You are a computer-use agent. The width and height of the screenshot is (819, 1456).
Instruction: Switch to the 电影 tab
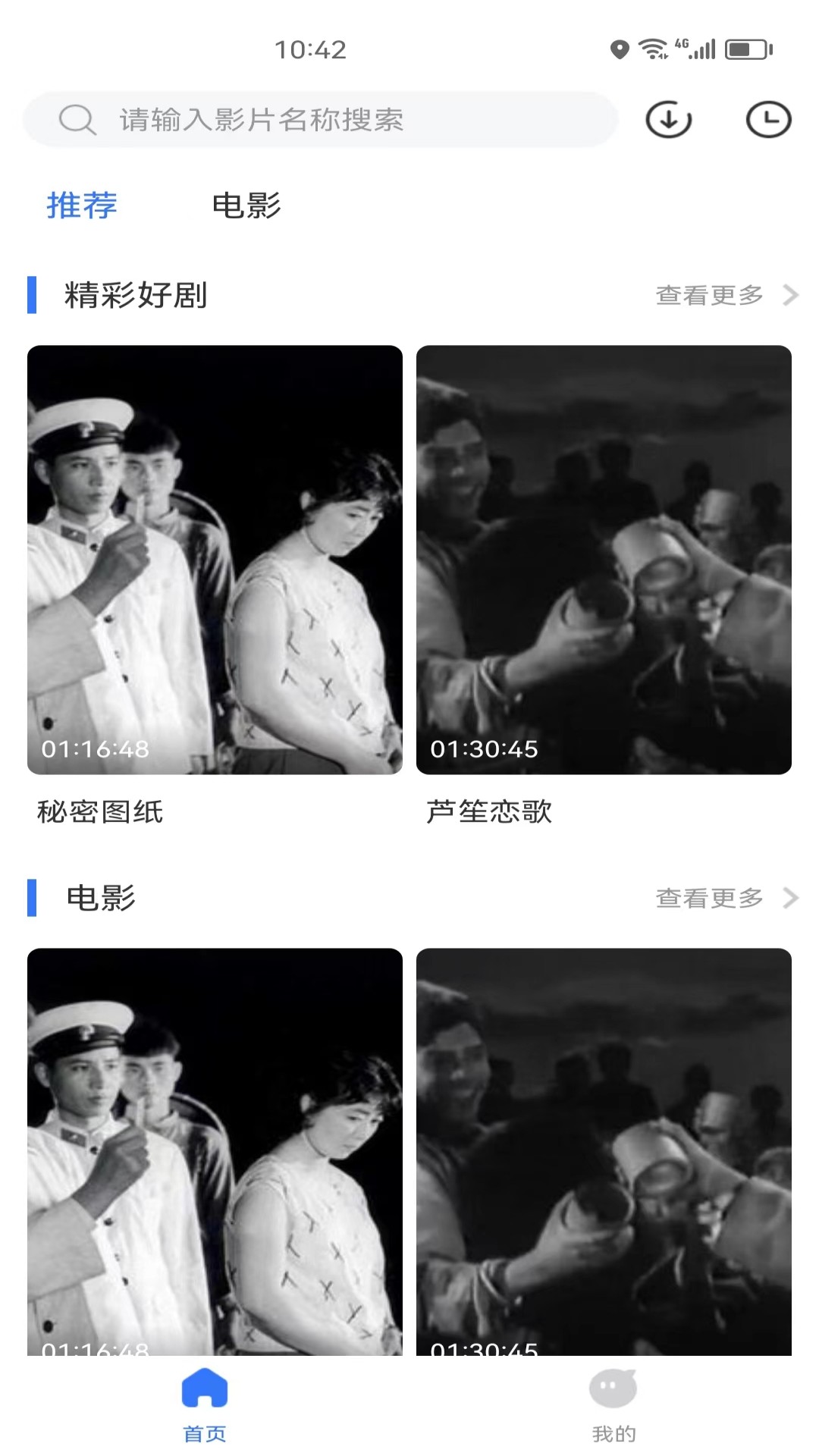tap(246, 205)
